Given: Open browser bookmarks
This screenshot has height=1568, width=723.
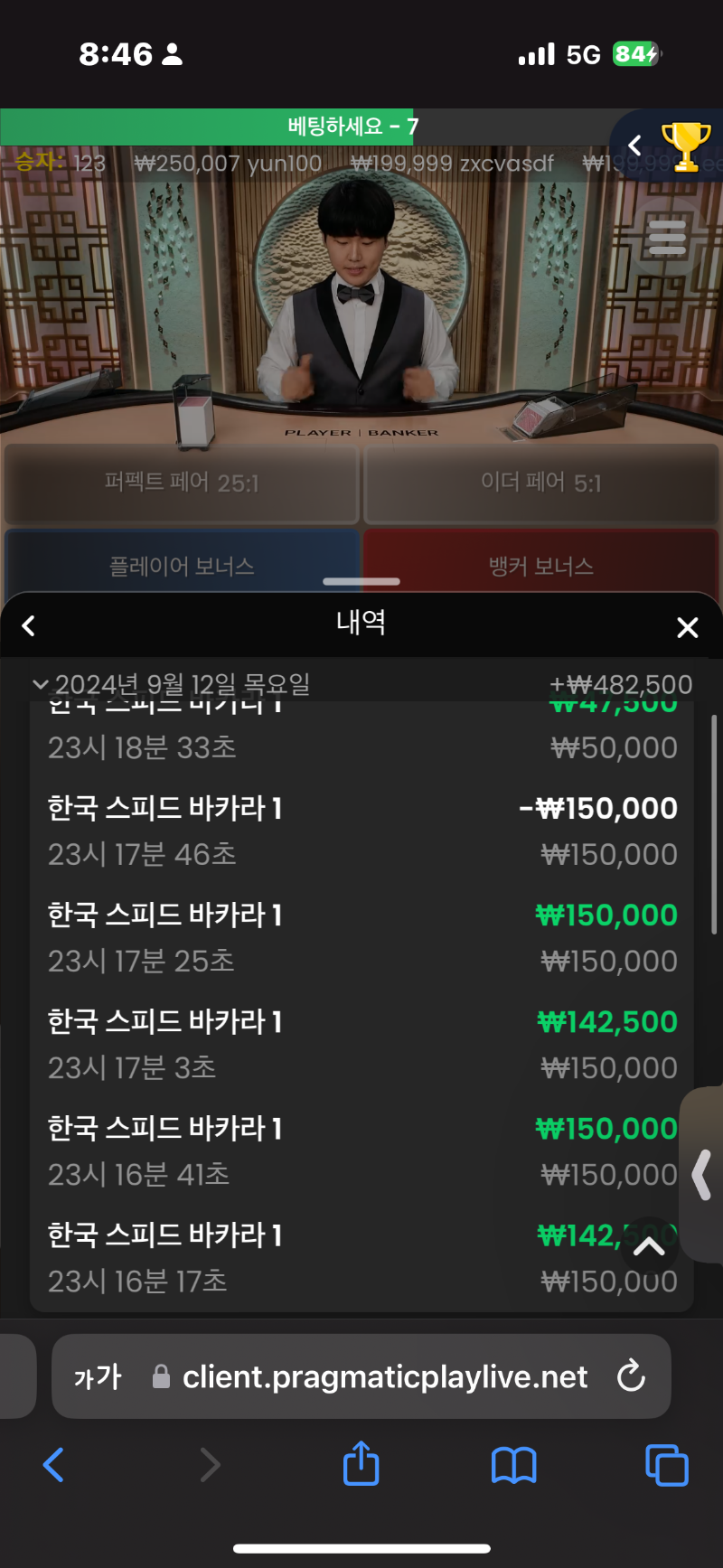Looking at the screenshot, I should 513,1465.
